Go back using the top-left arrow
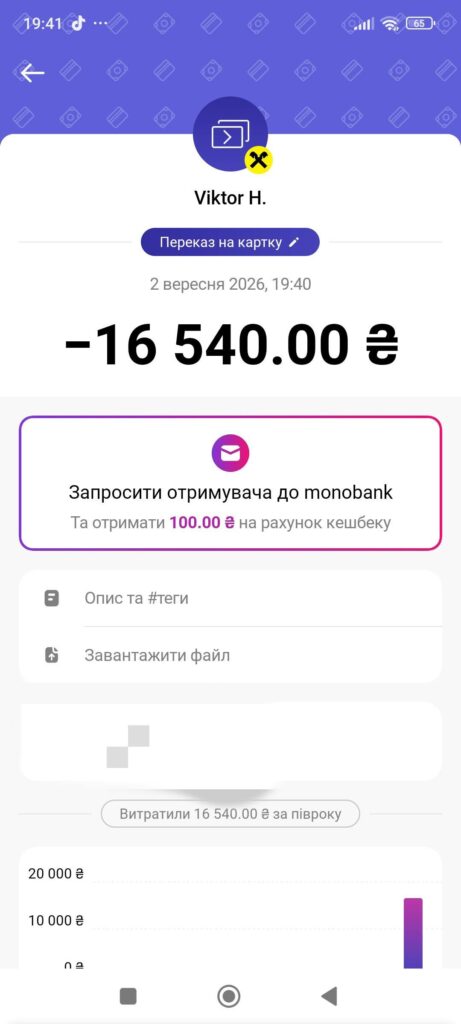The image size is (461, 1024). (32, 73)
